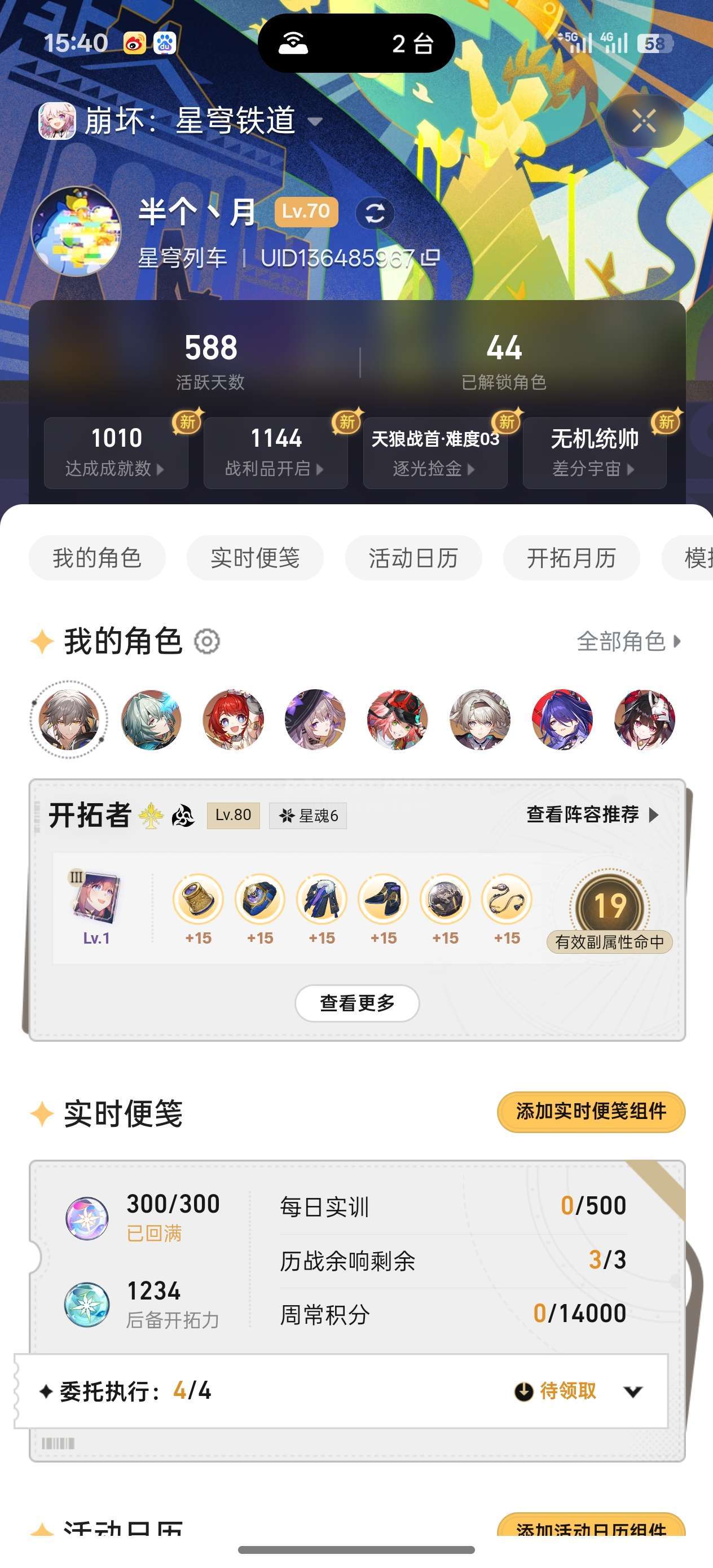View 逐光捡金 progress

tap(435, 452)
